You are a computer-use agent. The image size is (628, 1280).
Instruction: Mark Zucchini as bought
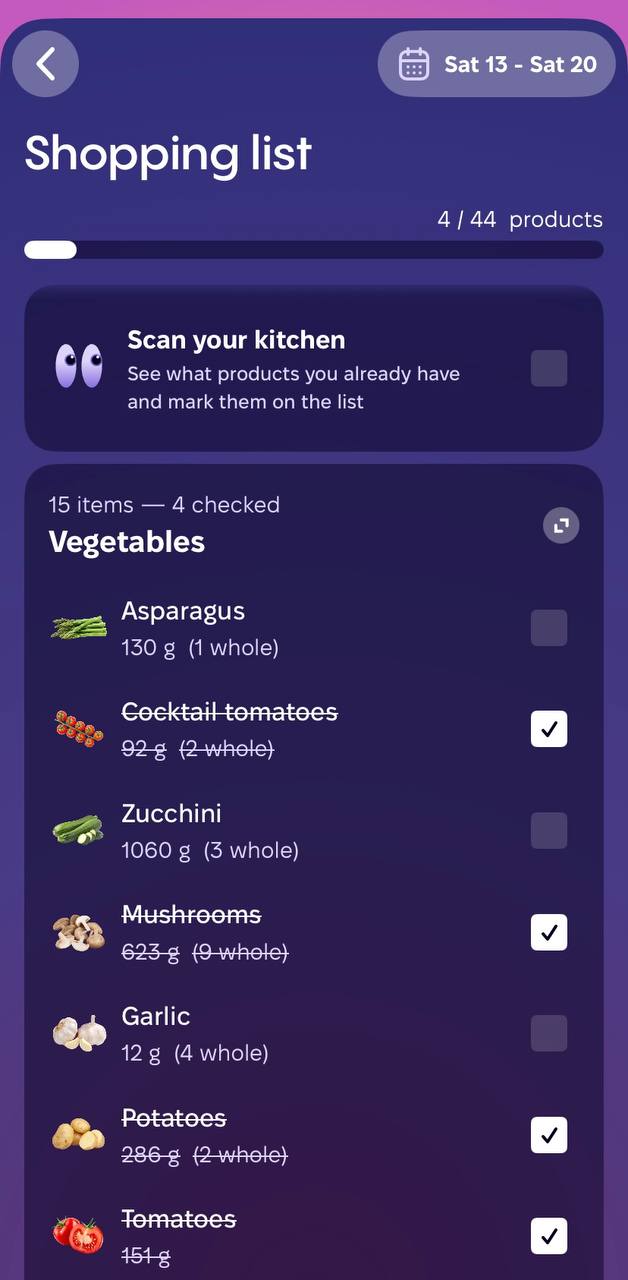pyautogui.click(x=549, y=830)
